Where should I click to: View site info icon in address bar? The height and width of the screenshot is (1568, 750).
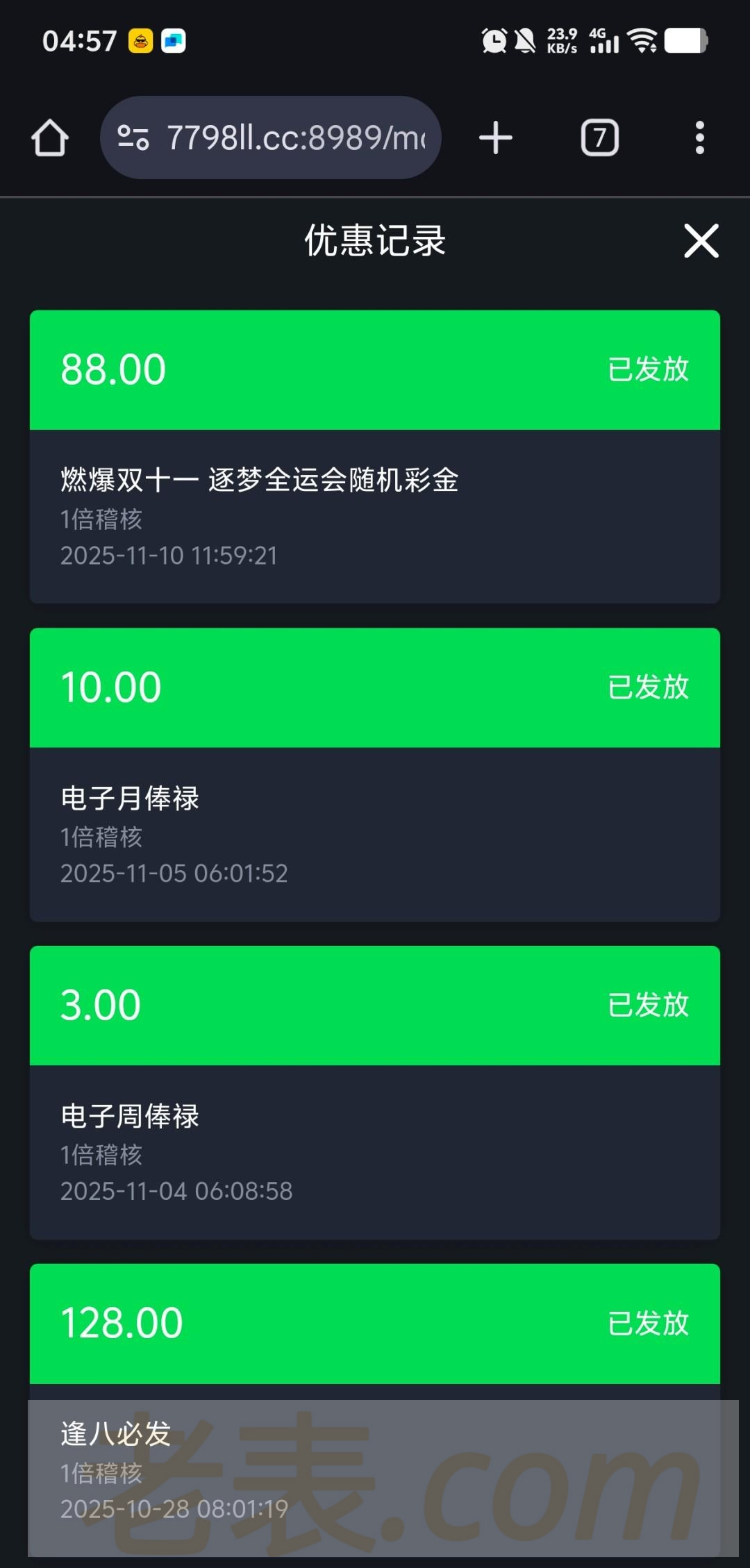(x=133, y=137)
